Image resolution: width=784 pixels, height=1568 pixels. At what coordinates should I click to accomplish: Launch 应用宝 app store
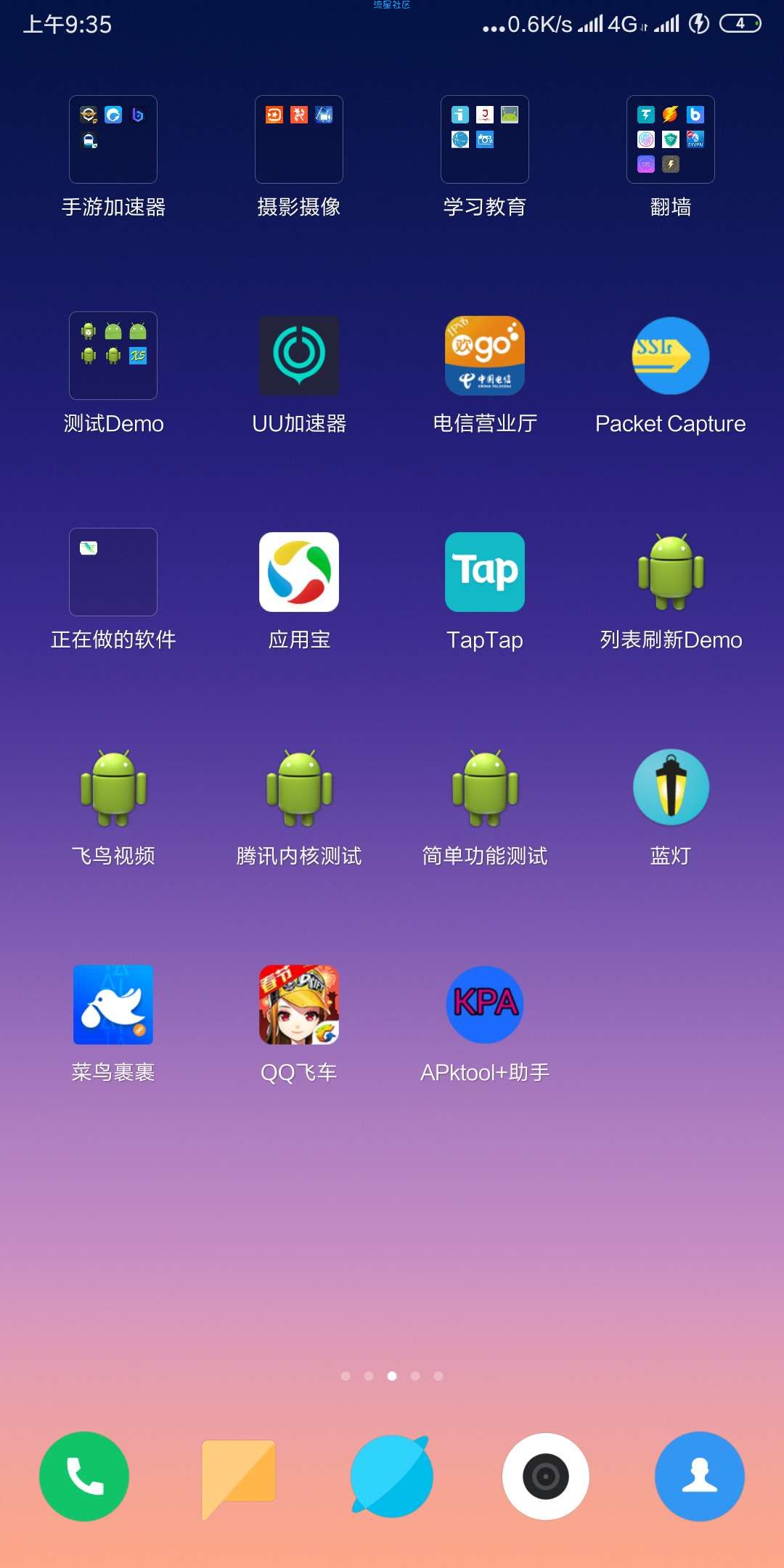click(299, 572)
